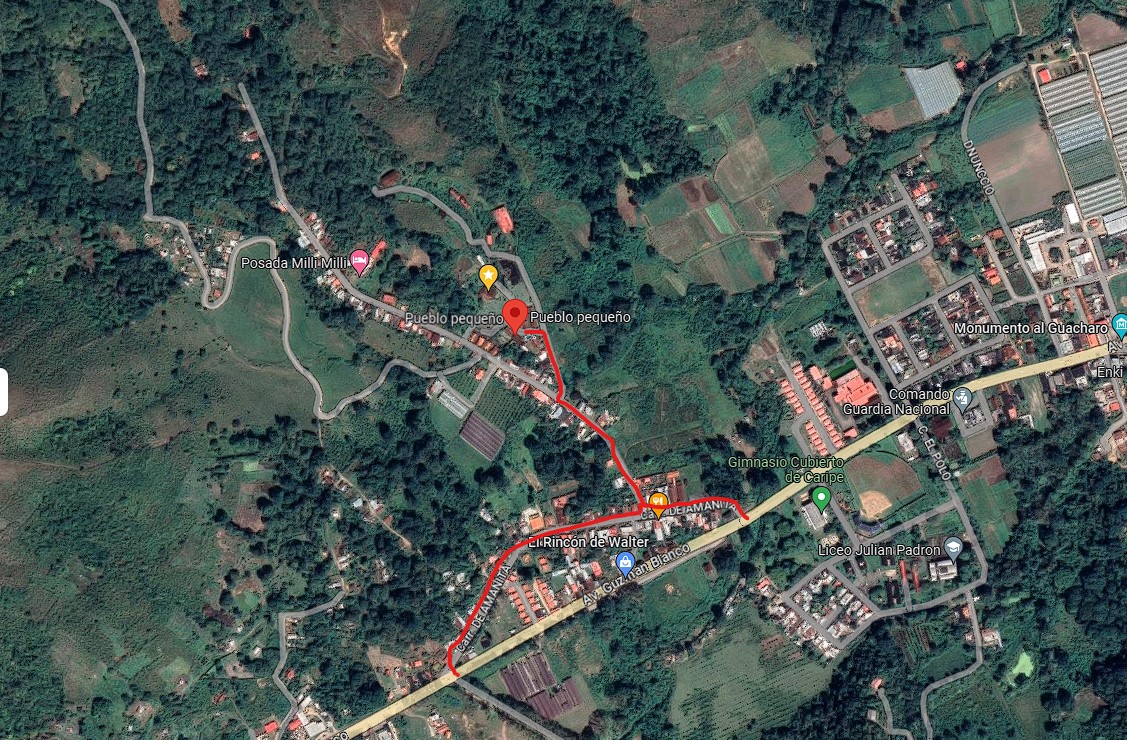The height and width of the screenshot is (740, 1127).
Task: Open the Comando Guardia Nacional marker
Action: tap(962, 398)
